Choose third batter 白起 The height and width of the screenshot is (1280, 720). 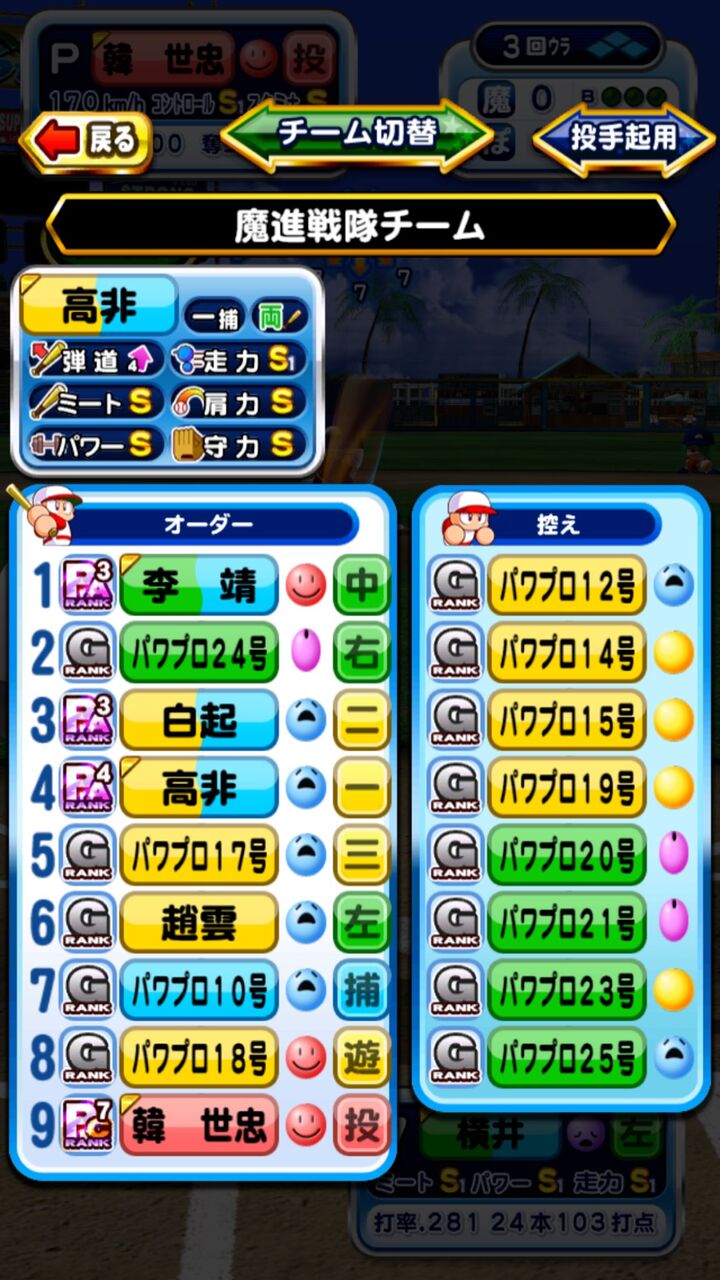pyautogui.click(x=198, y=720)
